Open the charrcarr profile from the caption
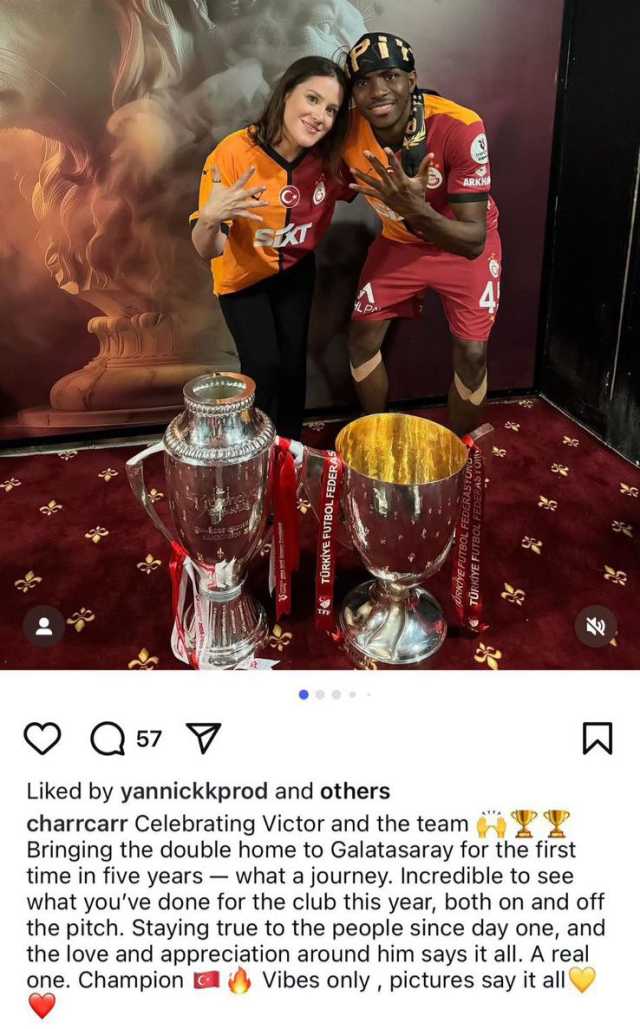Screen dimensions: 640x1029 click(x=77, y=824)
